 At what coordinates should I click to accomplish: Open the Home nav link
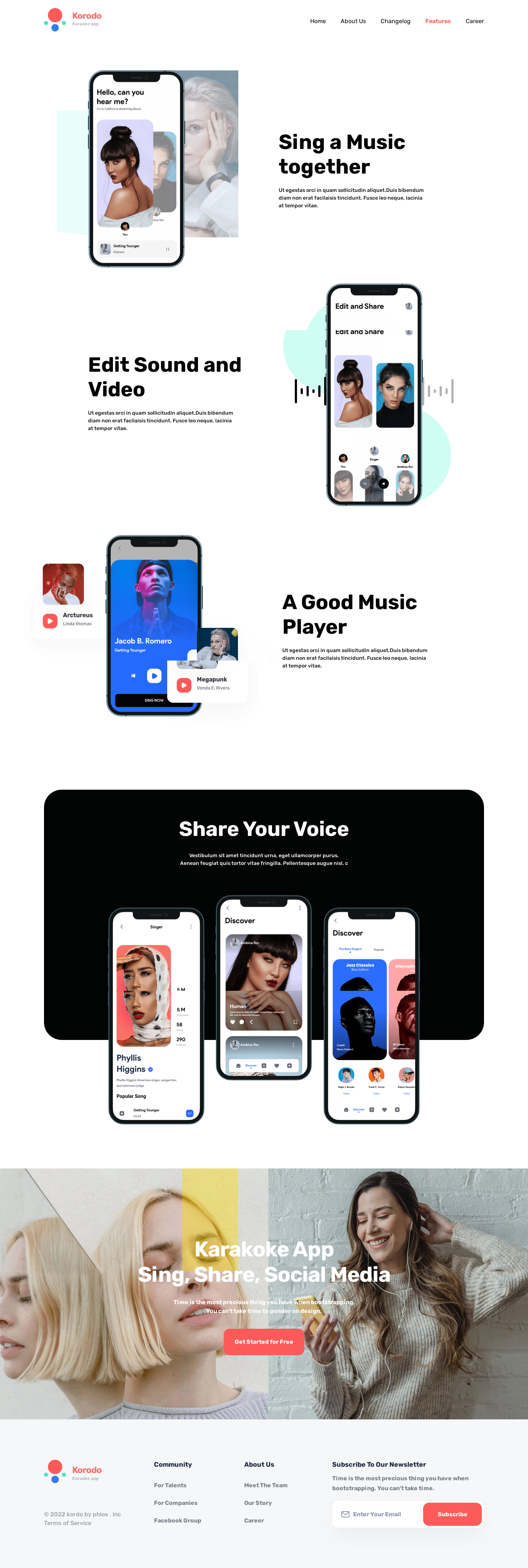318,21
